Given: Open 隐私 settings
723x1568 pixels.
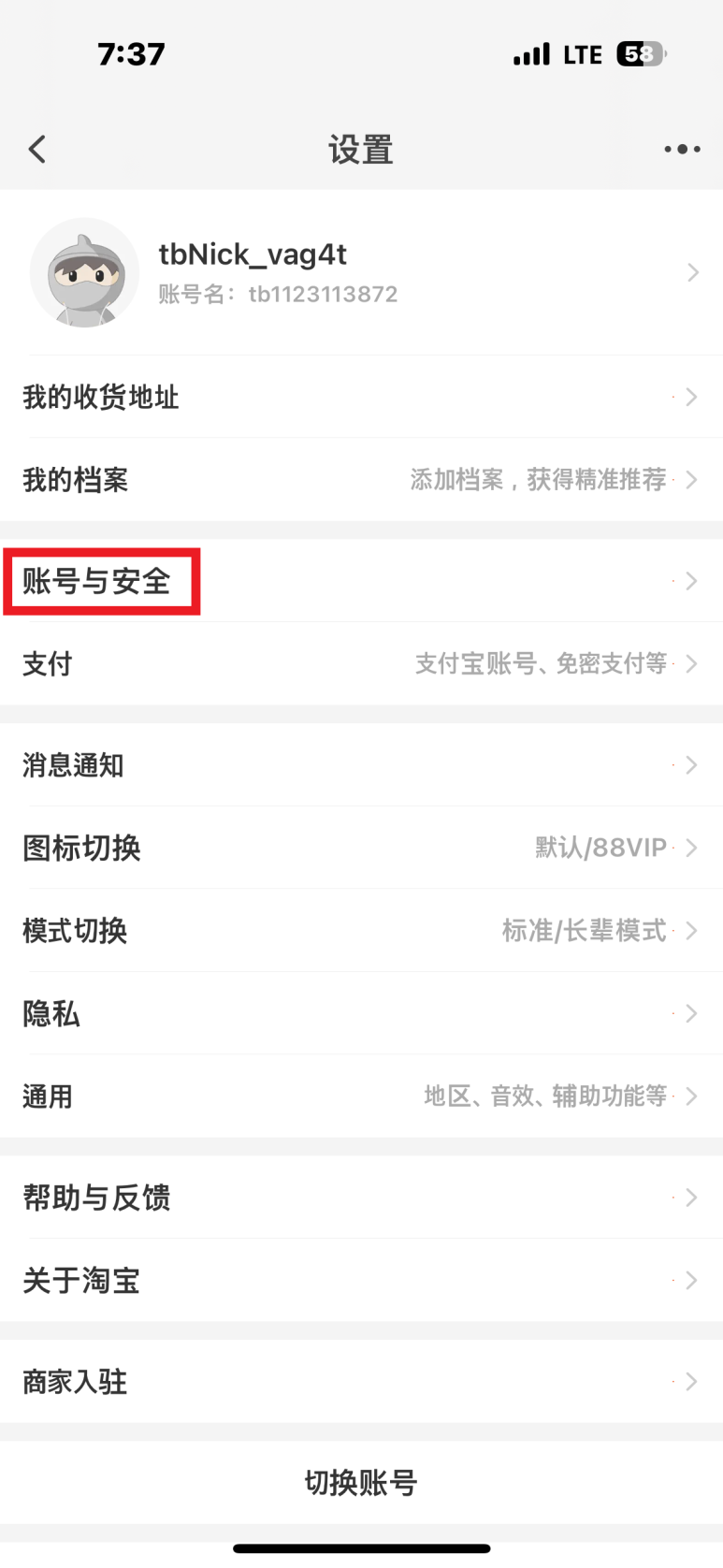Looking at the screenshot, I should point(361,1013).
